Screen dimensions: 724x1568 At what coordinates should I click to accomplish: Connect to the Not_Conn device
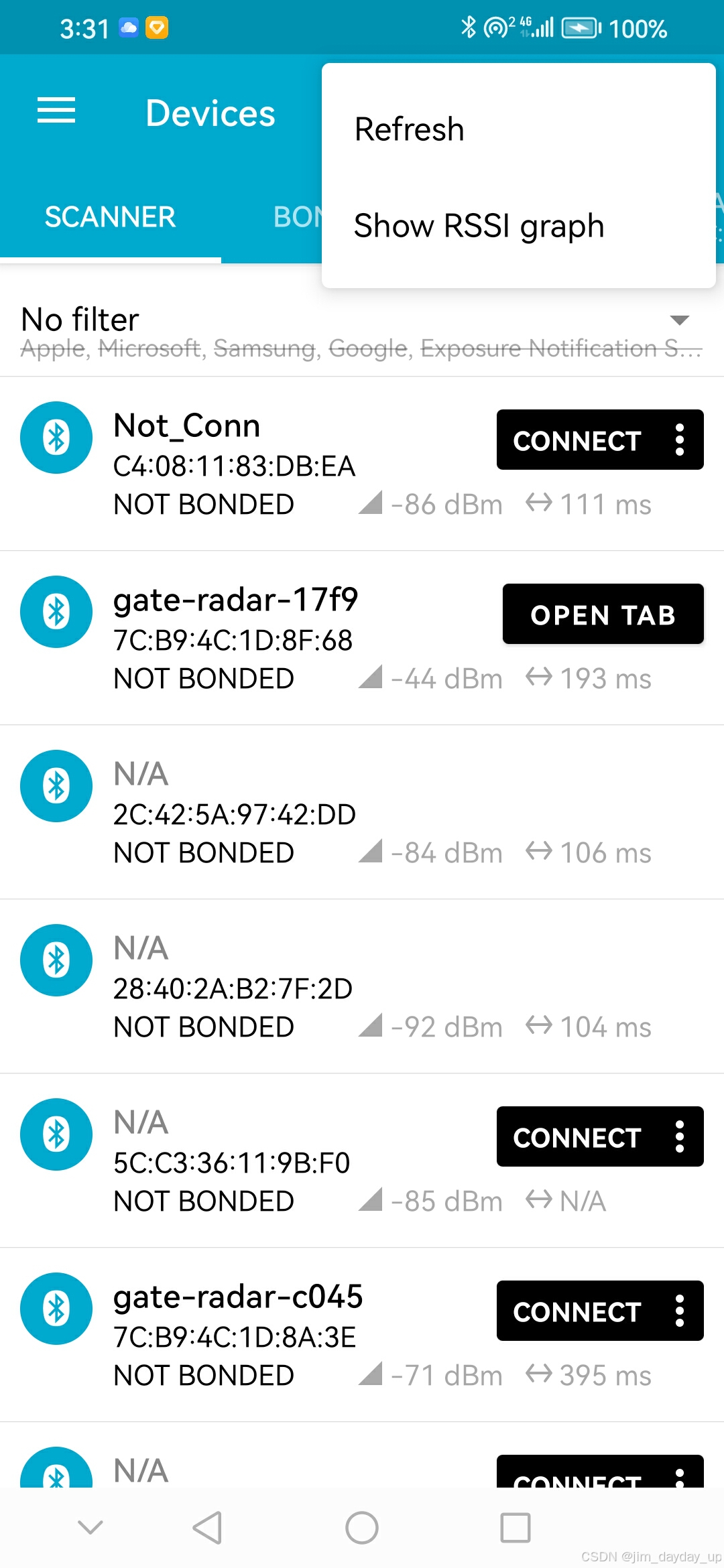[x=575, y=440]
